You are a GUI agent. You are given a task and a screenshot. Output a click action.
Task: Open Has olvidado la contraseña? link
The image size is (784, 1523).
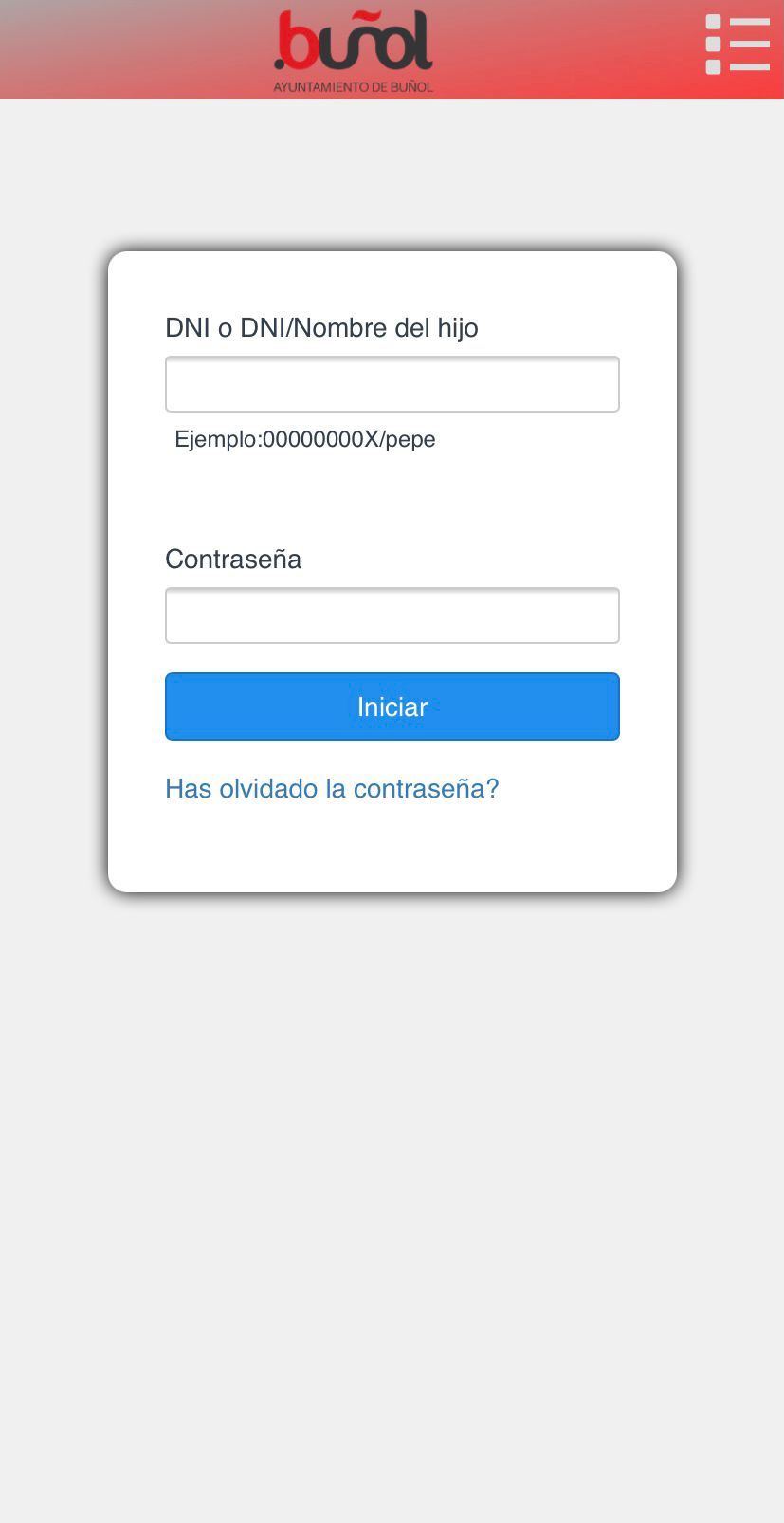click(x=332, y=789)
